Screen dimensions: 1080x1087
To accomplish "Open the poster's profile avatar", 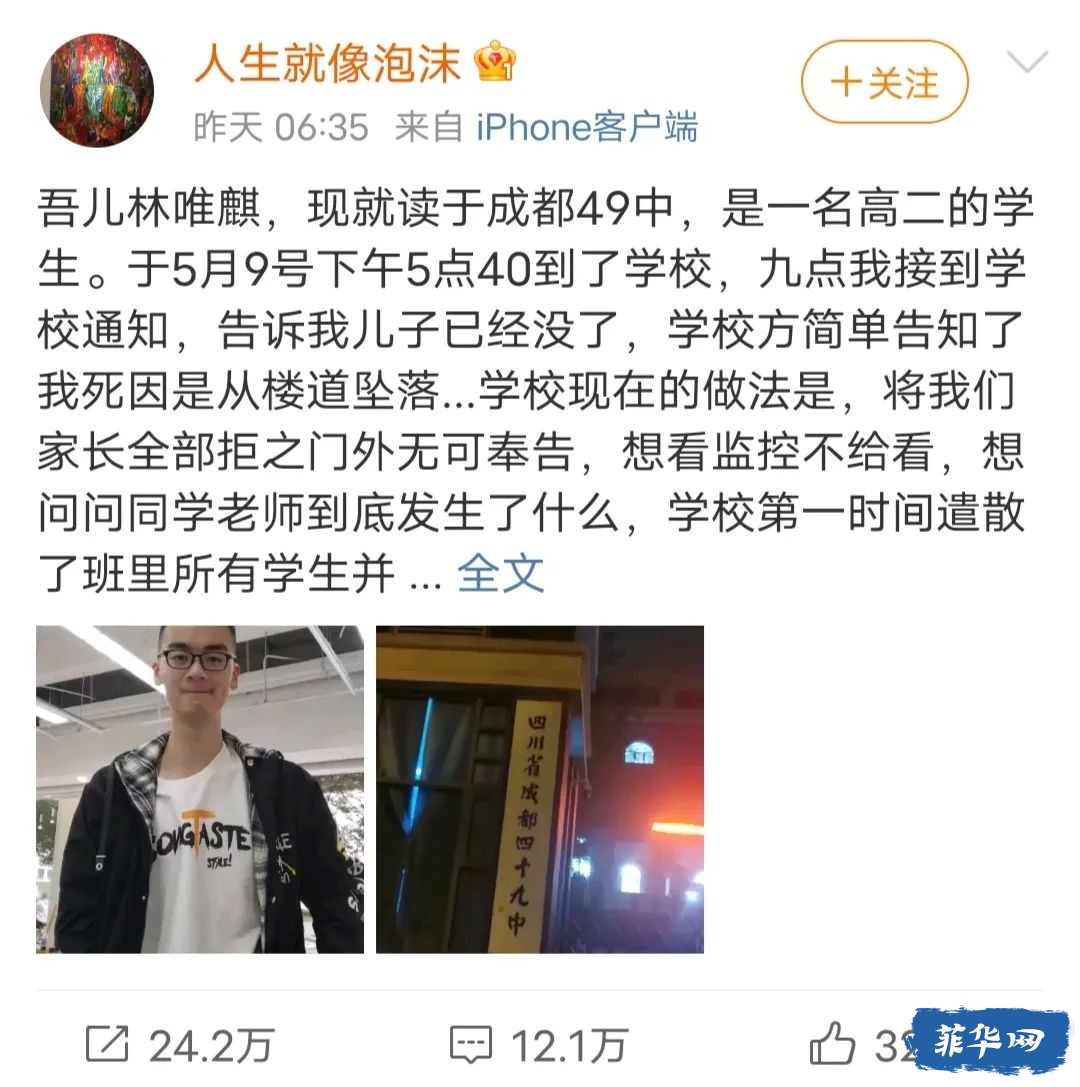I will [96, 90].
